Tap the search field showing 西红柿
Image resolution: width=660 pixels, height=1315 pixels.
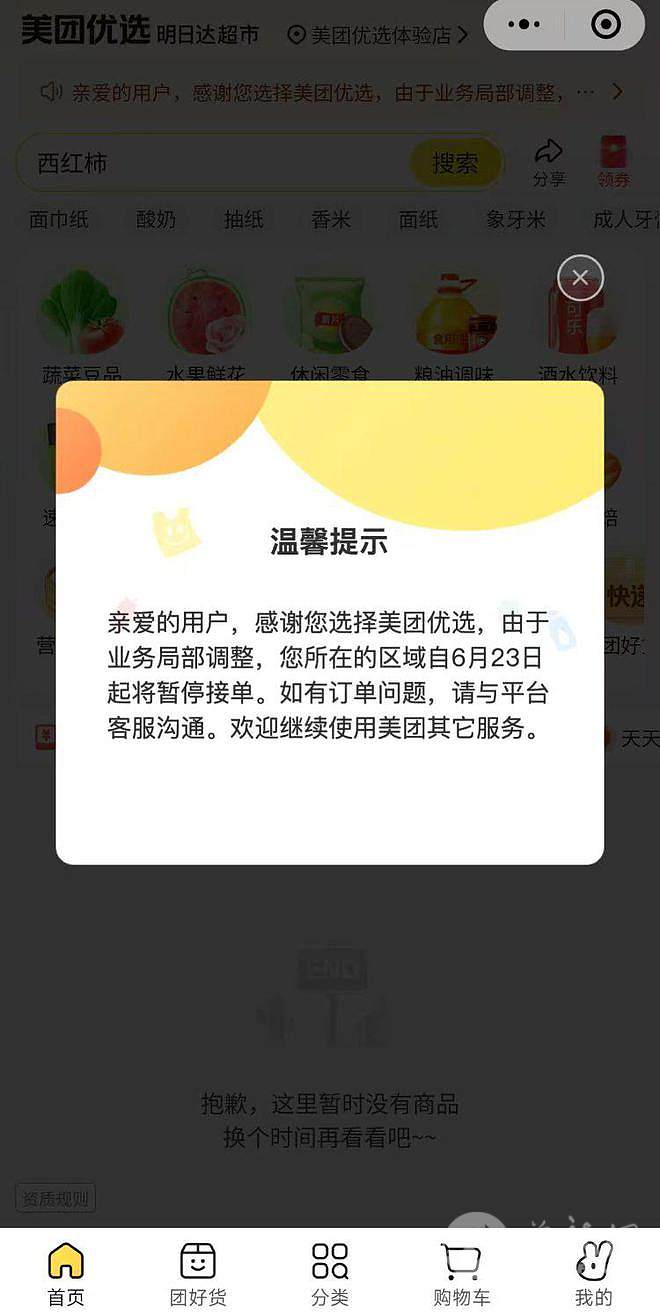coord(220,163)
